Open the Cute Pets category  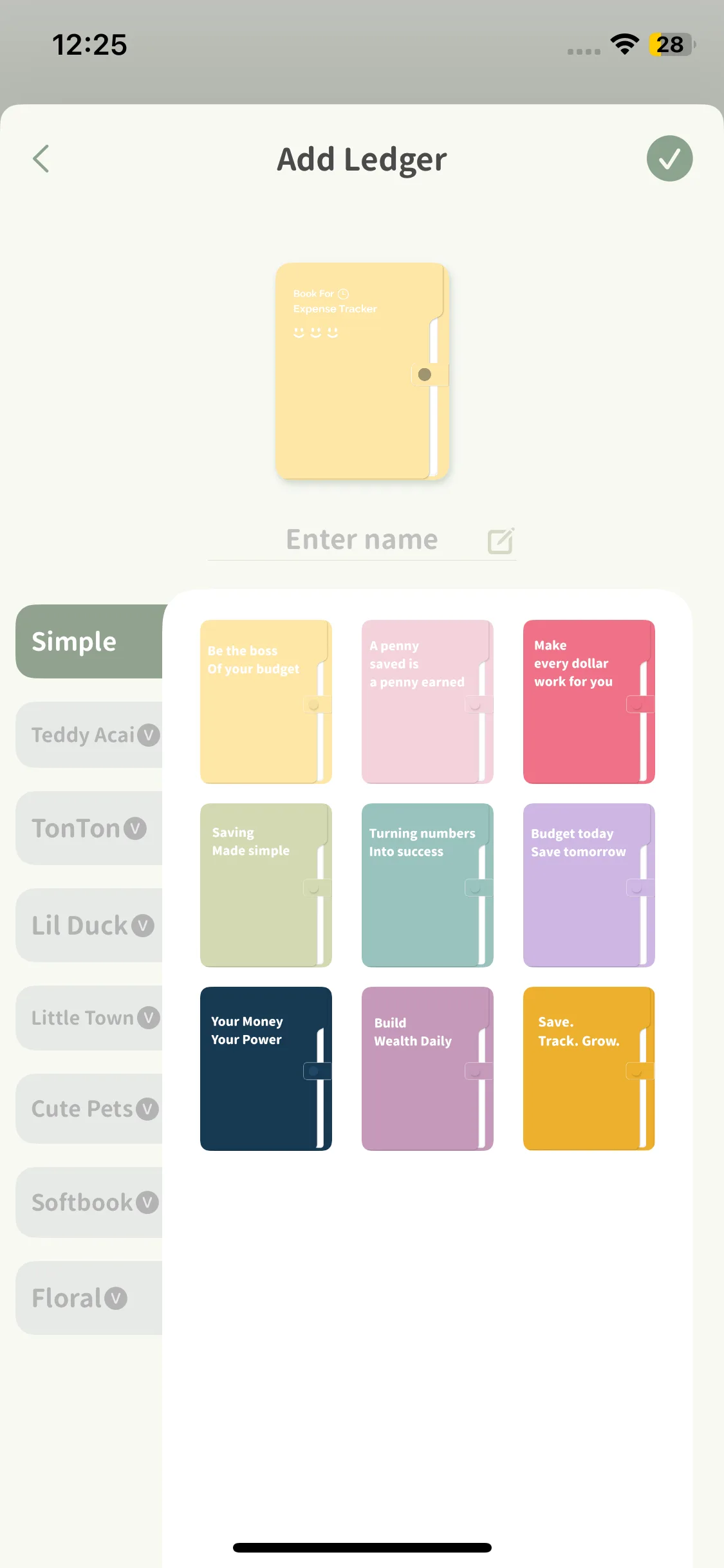pos(90,1108)
